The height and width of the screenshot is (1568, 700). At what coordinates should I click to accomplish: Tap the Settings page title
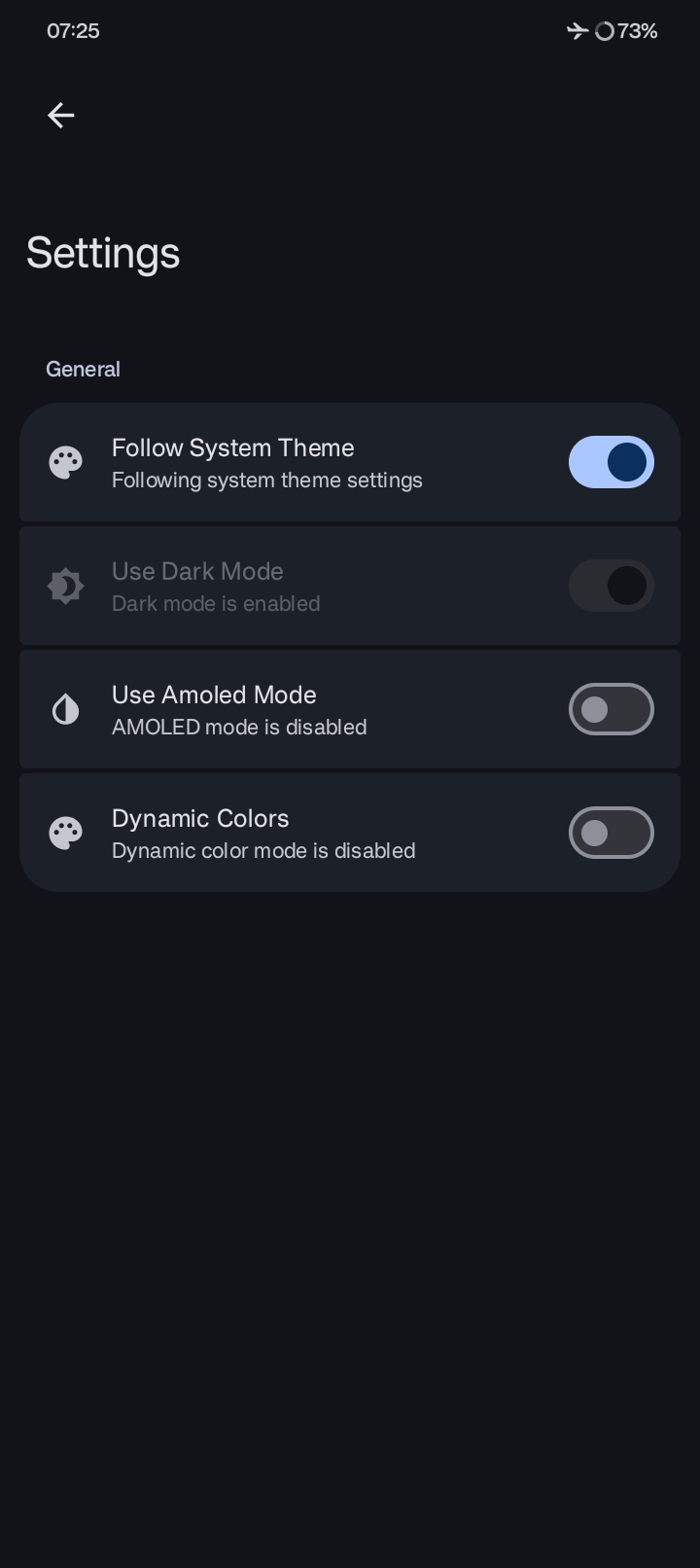click(103, 253)
